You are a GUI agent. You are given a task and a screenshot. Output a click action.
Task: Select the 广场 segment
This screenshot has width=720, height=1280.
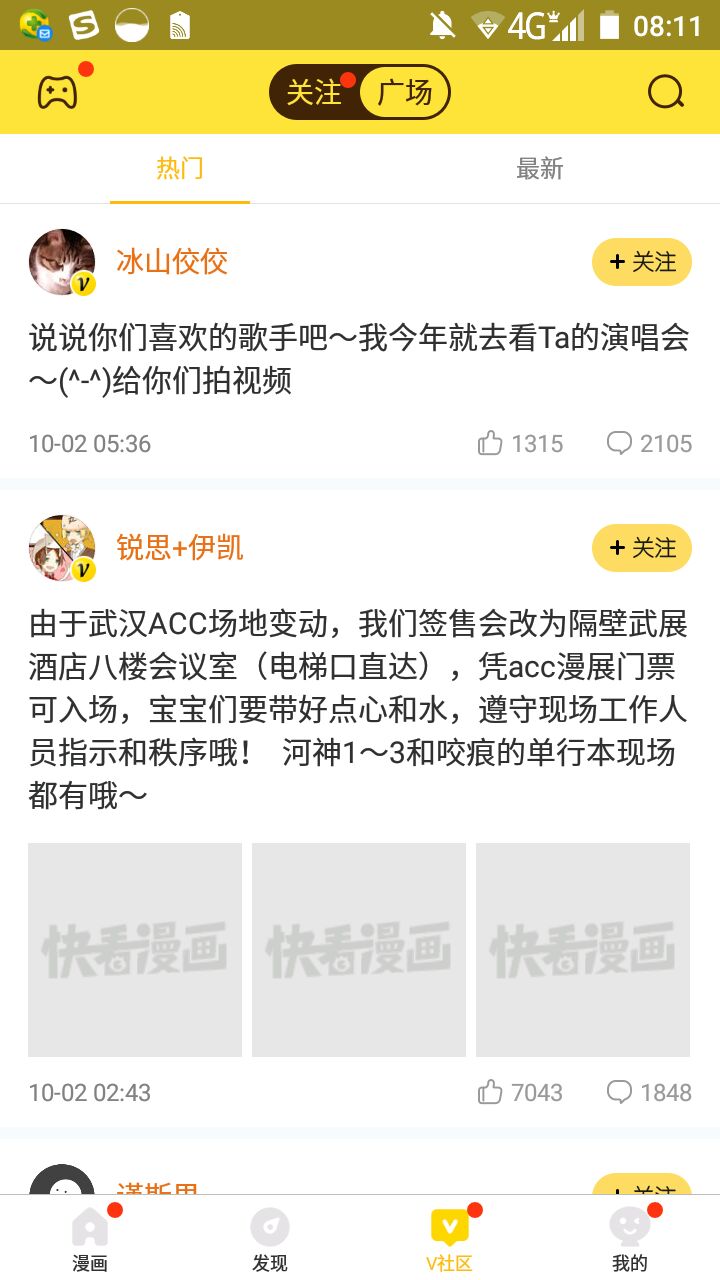tap(405, 92)
